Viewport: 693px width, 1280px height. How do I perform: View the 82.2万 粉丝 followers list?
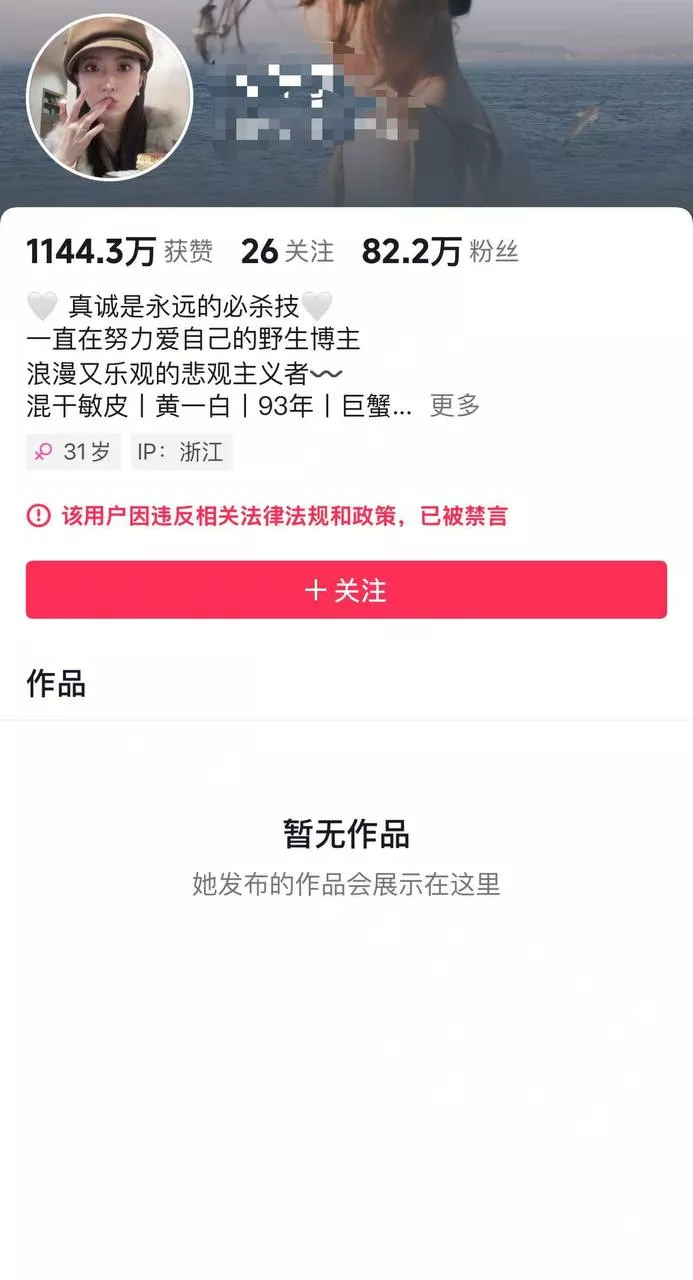coord(440,251)
